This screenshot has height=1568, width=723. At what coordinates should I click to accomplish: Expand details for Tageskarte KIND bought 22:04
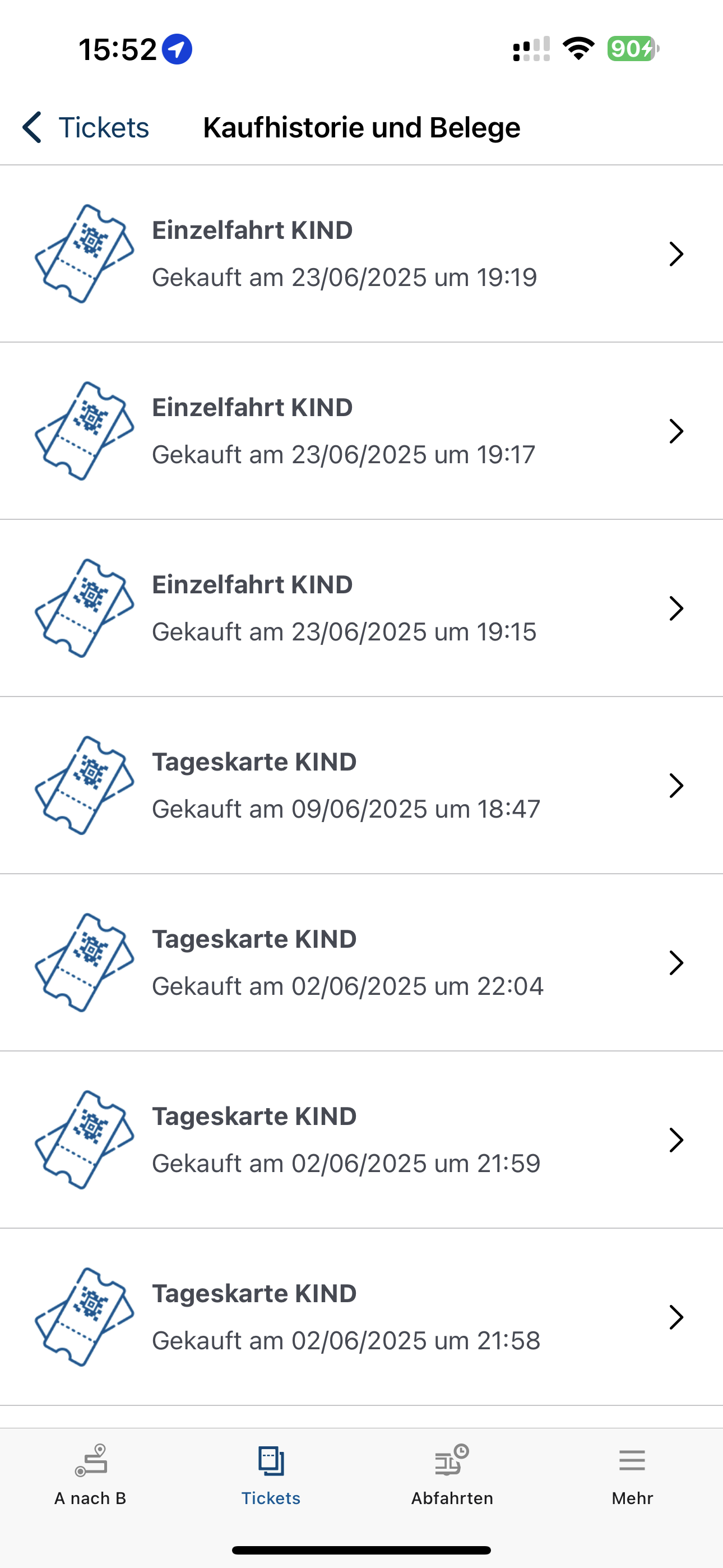[676, 962]
